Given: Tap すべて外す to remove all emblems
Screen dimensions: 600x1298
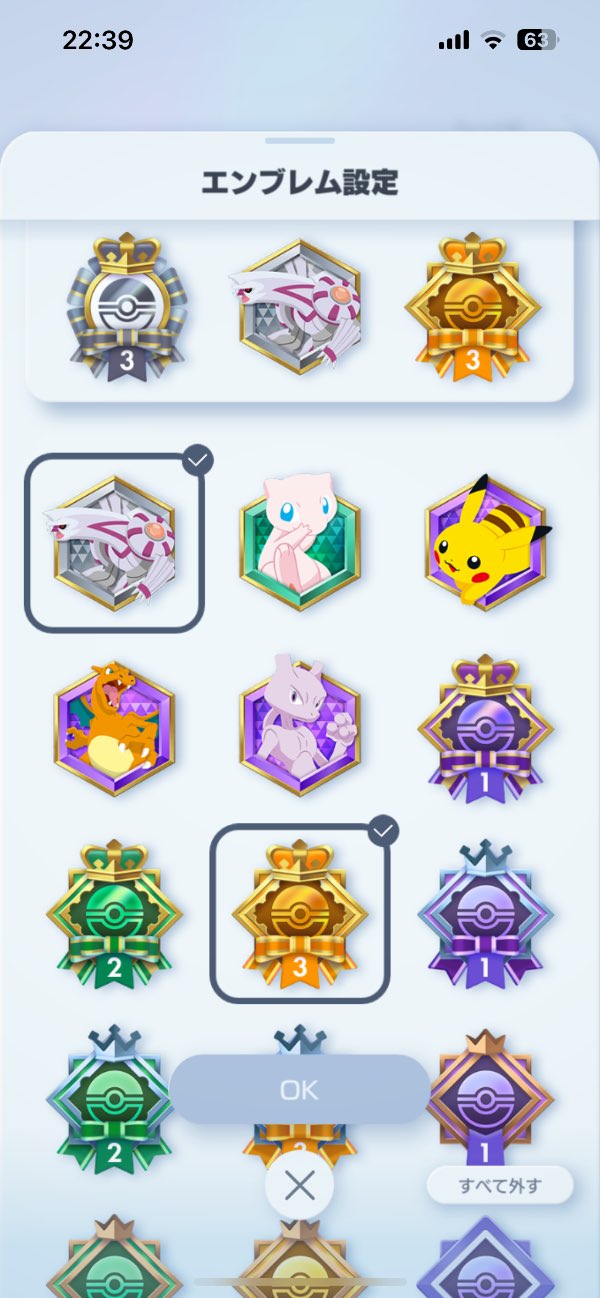Looking at the screenshot, I should pyautogui.click(x=500, y=1186).
